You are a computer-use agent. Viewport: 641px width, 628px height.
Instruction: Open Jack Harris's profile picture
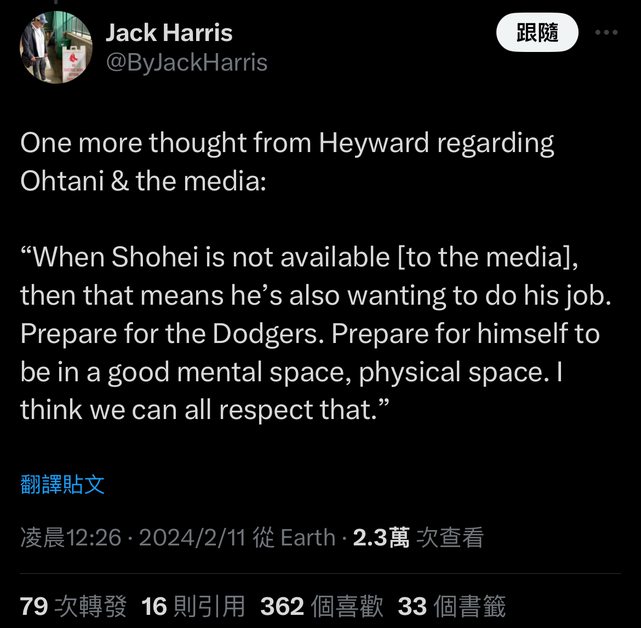(55, 48)
